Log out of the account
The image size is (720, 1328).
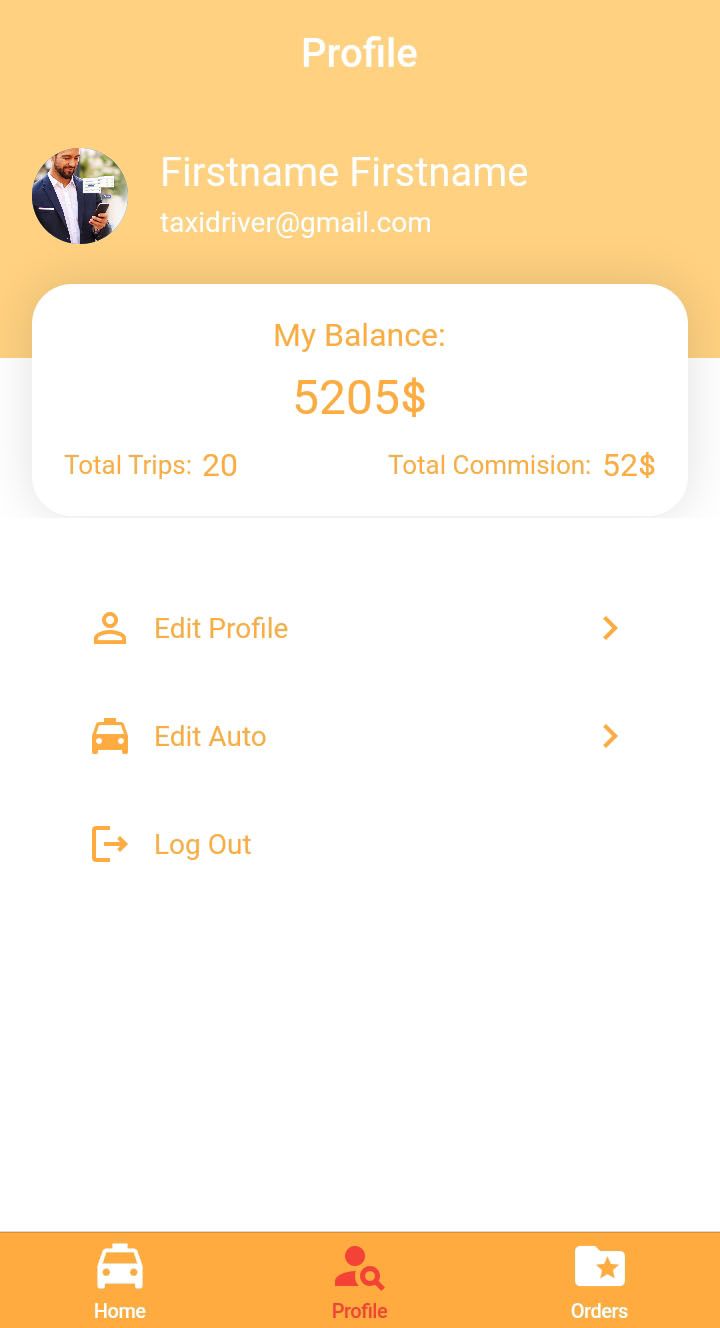(202, 844)
